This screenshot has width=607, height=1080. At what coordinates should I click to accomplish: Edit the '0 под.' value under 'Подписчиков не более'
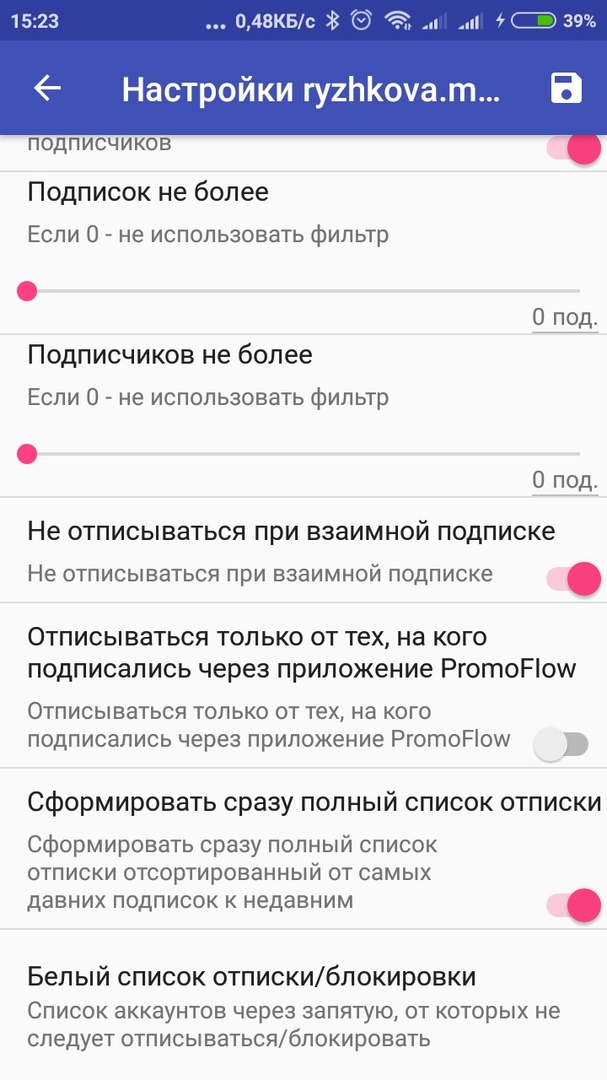coord(564,481)
